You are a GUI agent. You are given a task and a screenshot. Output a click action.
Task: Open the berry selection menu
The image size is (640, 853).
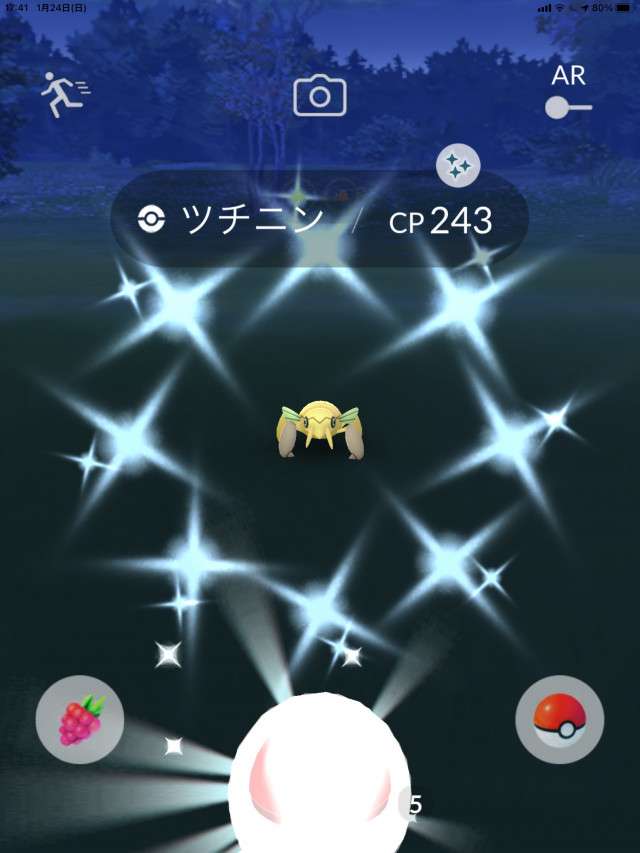point(80,720)
